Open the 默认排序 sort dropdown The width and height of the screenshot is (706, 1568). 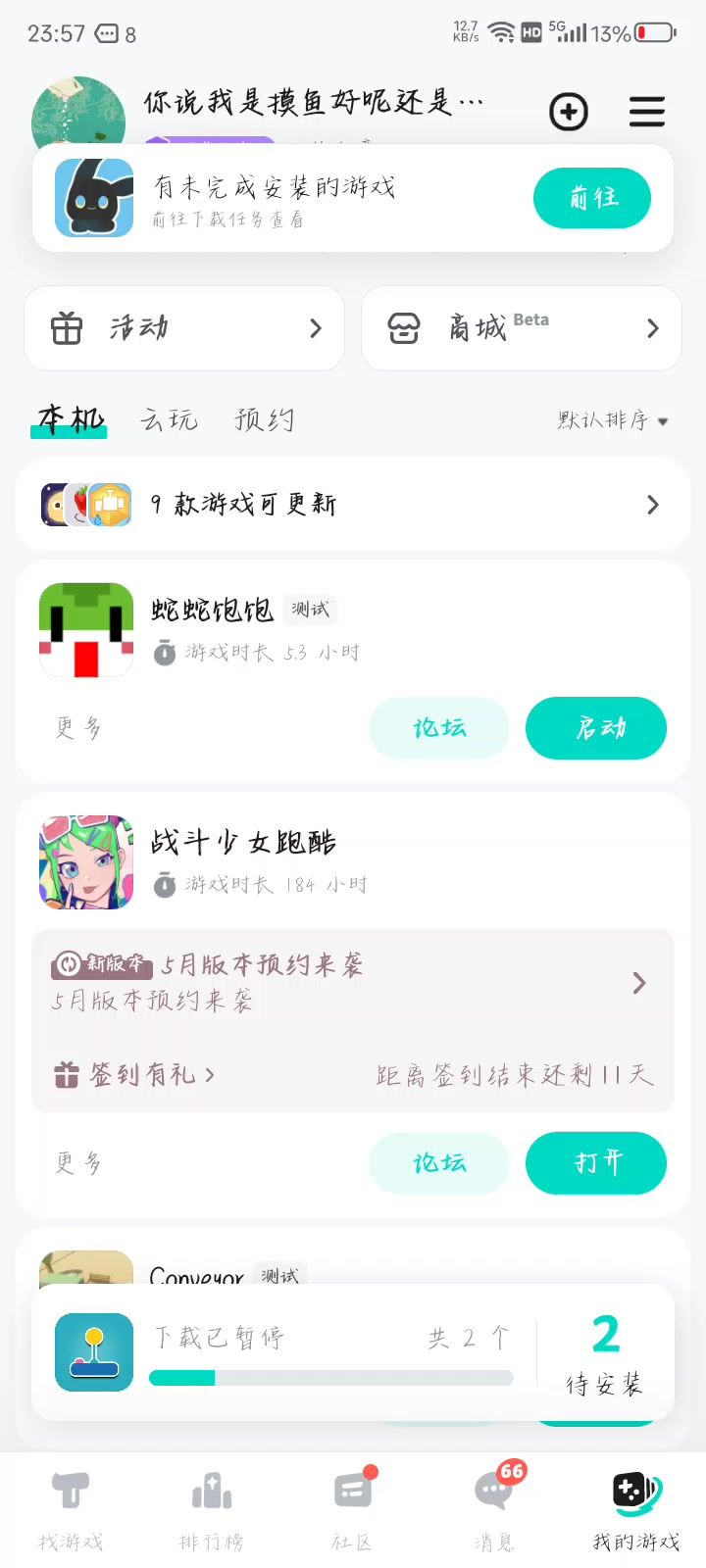click(x=613, y=420)
